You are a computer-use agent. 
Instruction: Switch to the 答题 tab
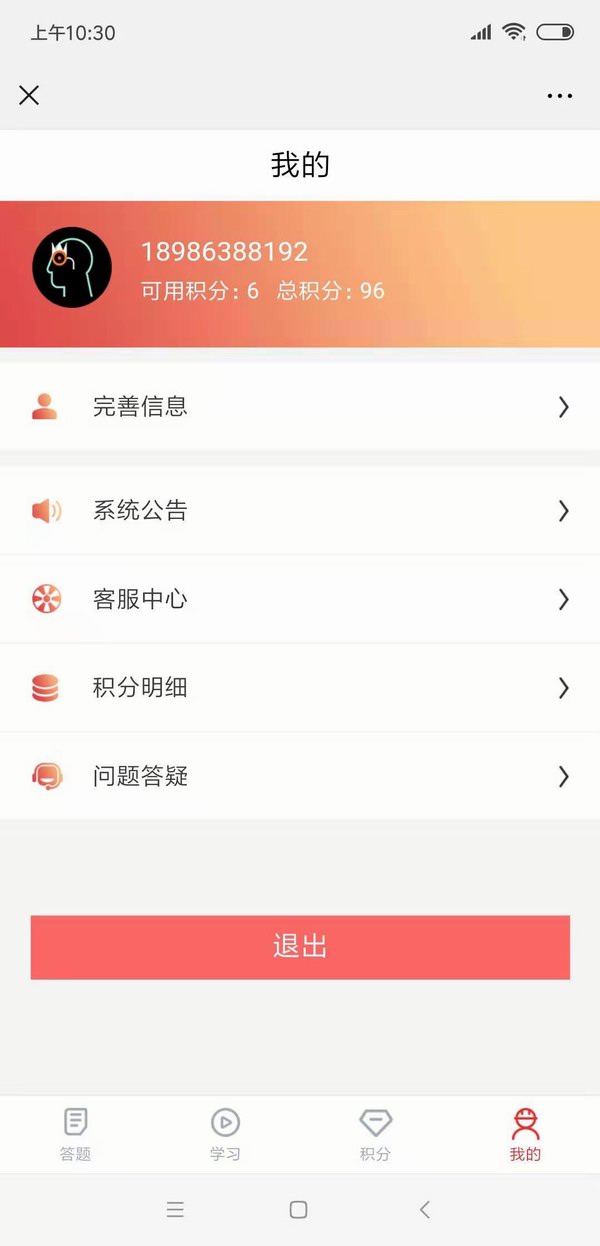click(x=75, y=1134)
